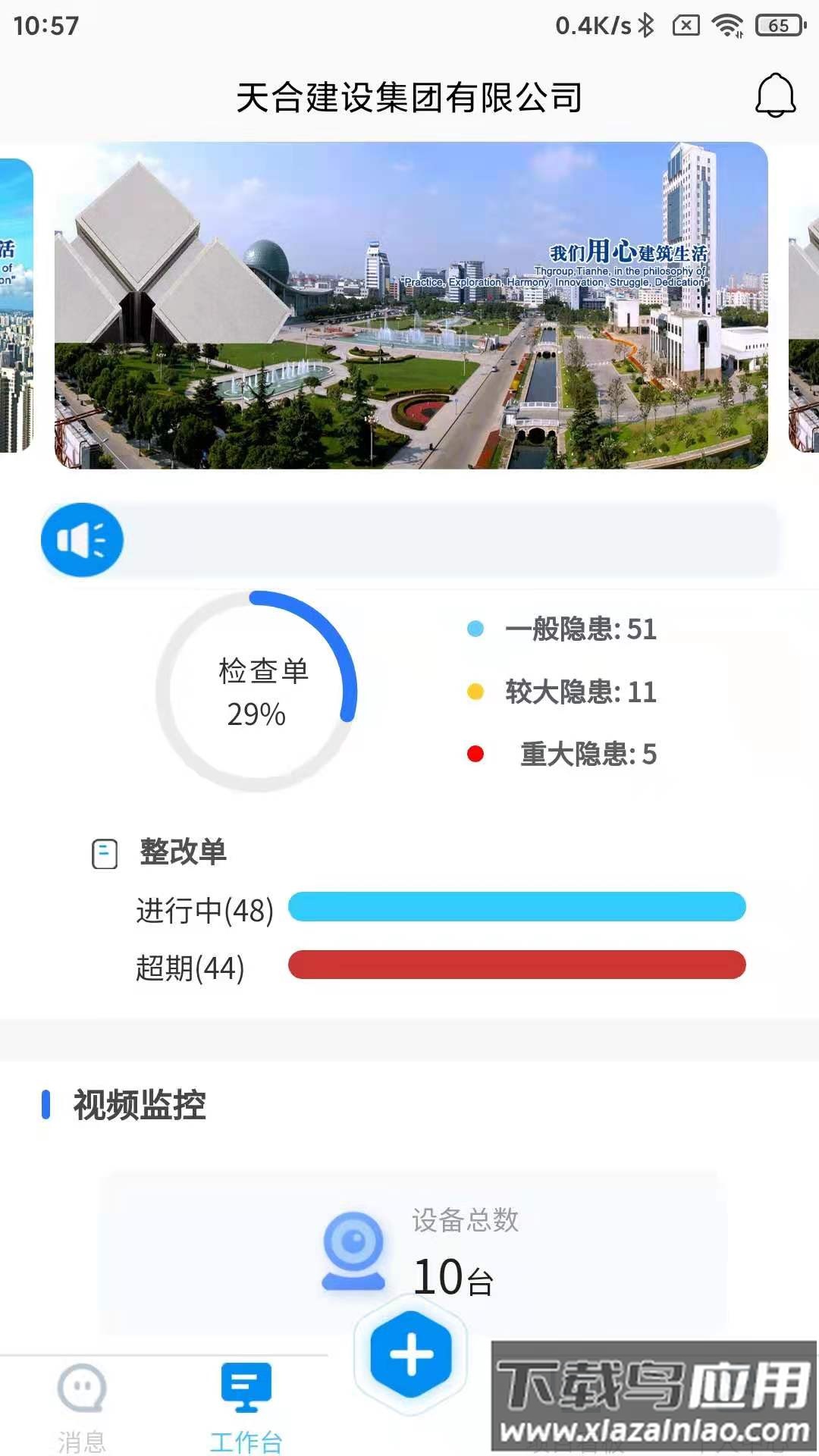
Task: Open the notifications bell
Action: 775,96
